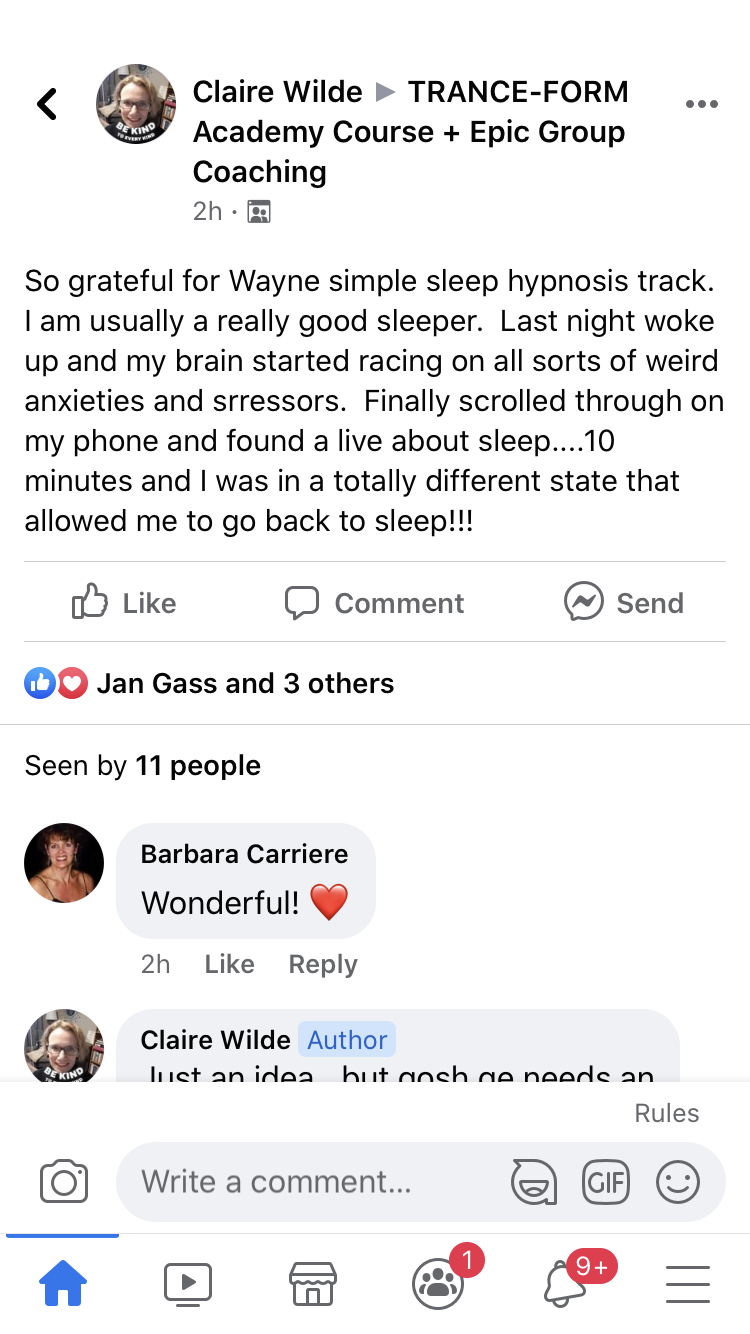Like Claire Wilde's post
The width and height of the screenshot is (750, 1334).
click(x=125, y=603)
